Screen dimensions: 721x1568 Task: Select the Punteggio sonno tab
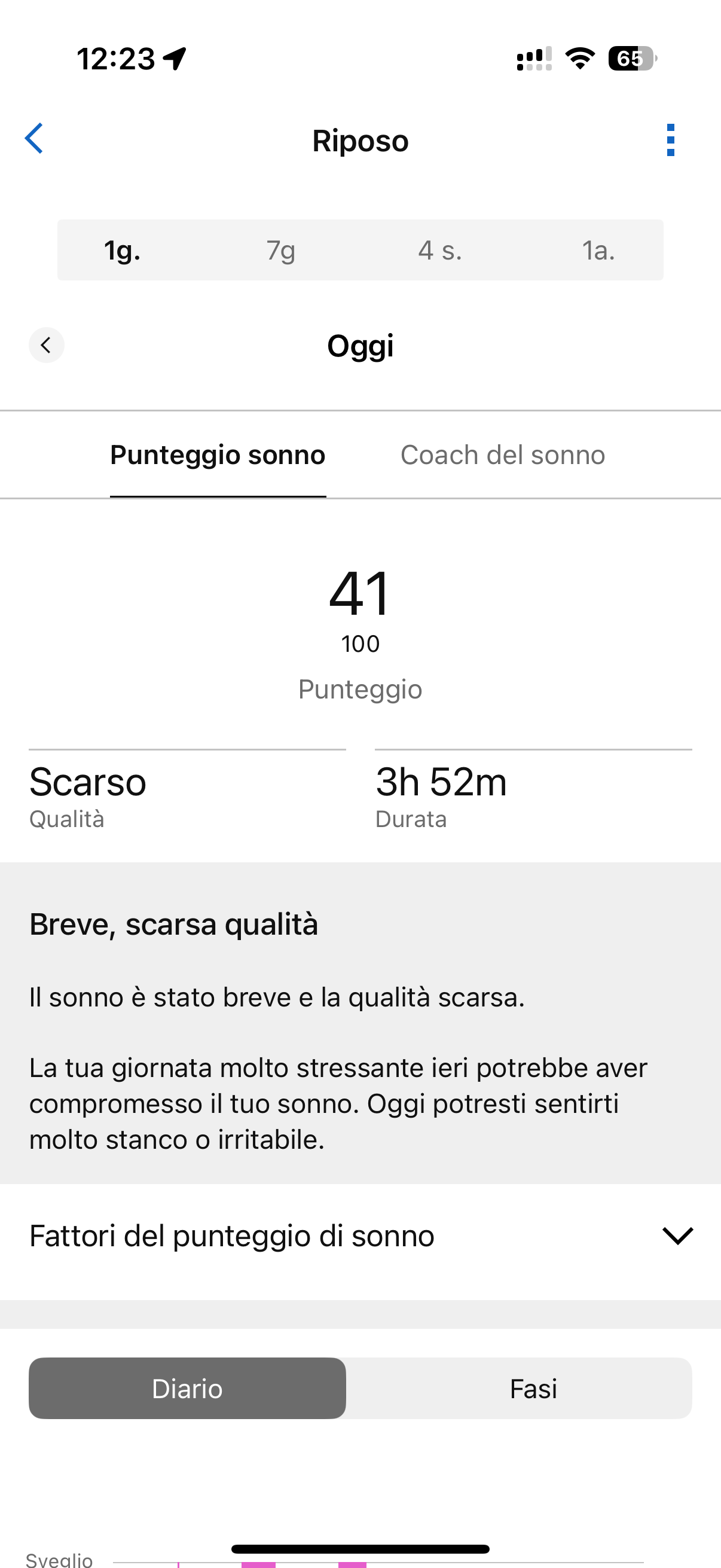click(x=218, y=455)
